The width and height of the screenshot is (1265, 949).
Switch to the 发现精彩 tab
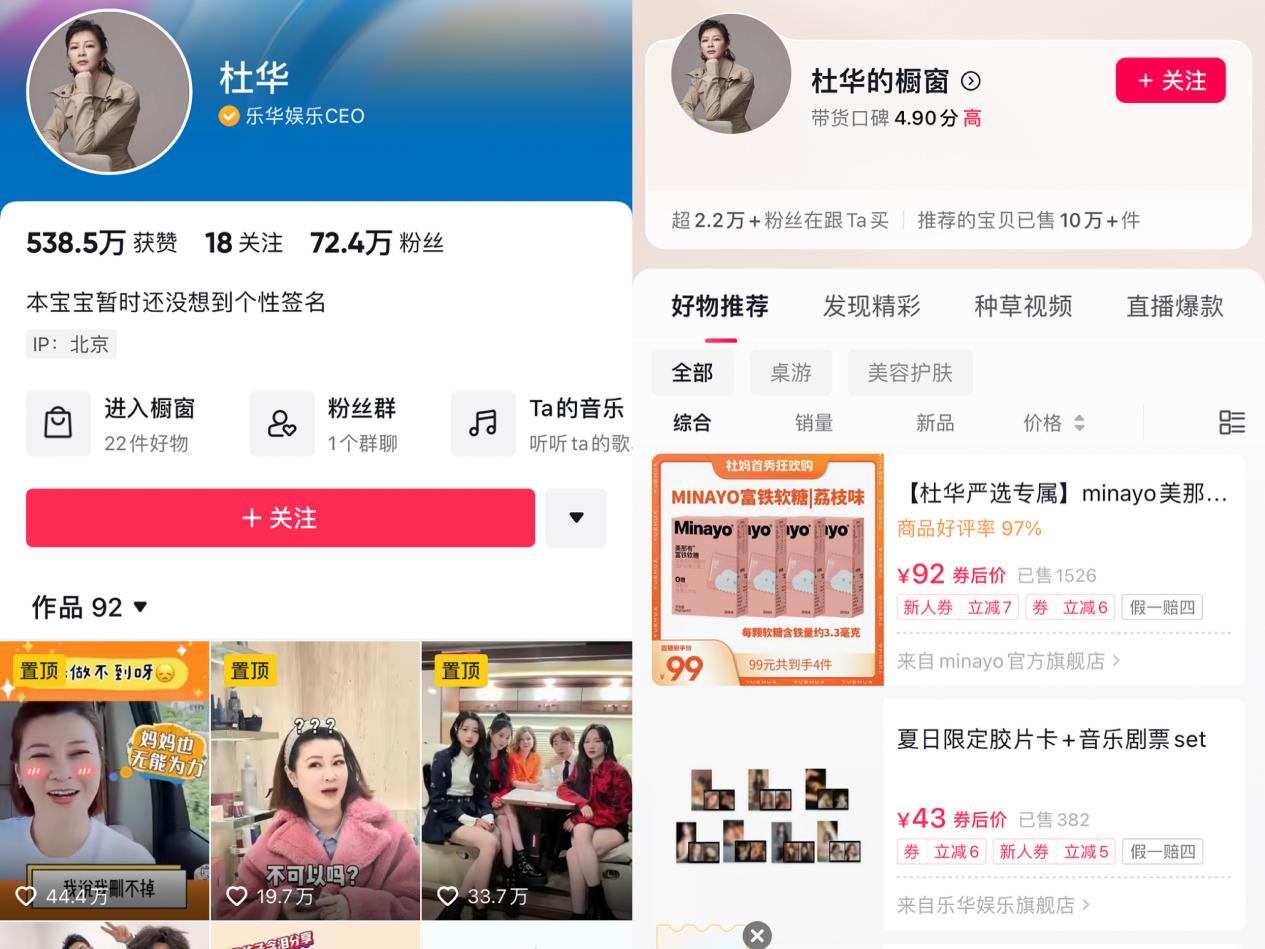(871, 307)
